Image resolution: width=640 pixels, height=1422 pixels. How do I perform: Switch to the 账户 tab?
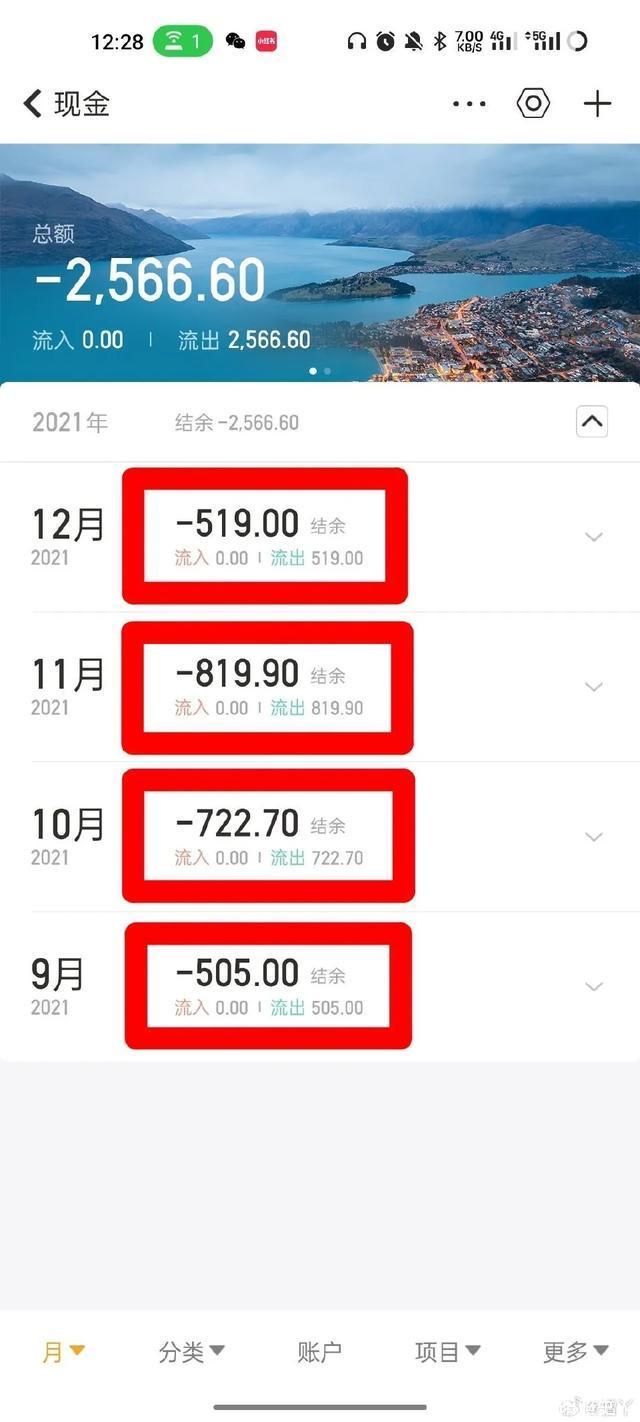(320, 1352)
